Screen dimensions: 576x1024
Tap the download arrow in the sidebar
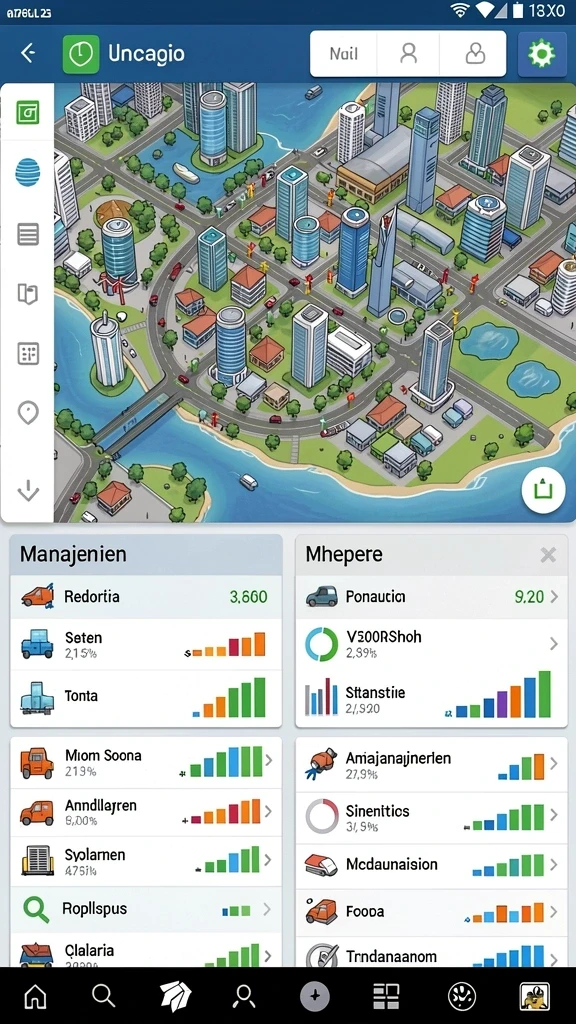click(28, 490)
